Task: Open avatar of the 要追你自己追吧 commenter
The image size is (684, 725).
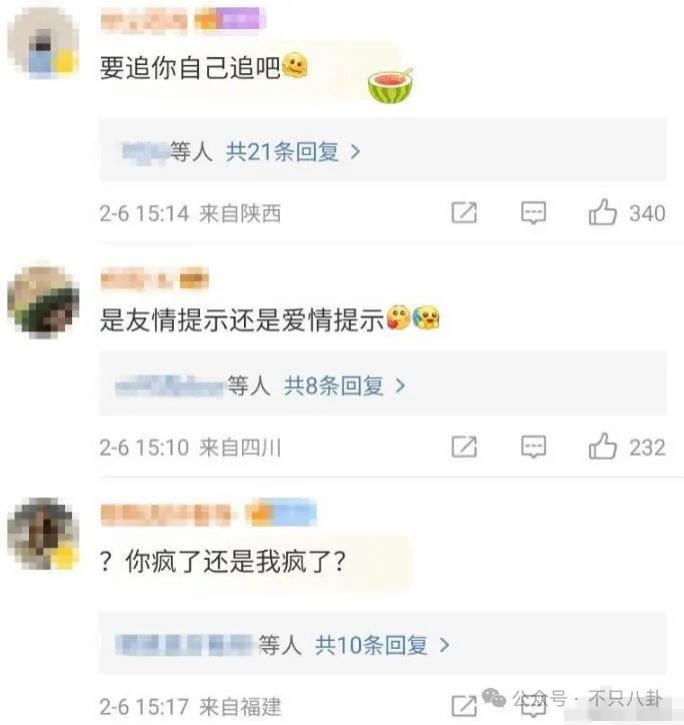Action: click(x=42, y=43)
